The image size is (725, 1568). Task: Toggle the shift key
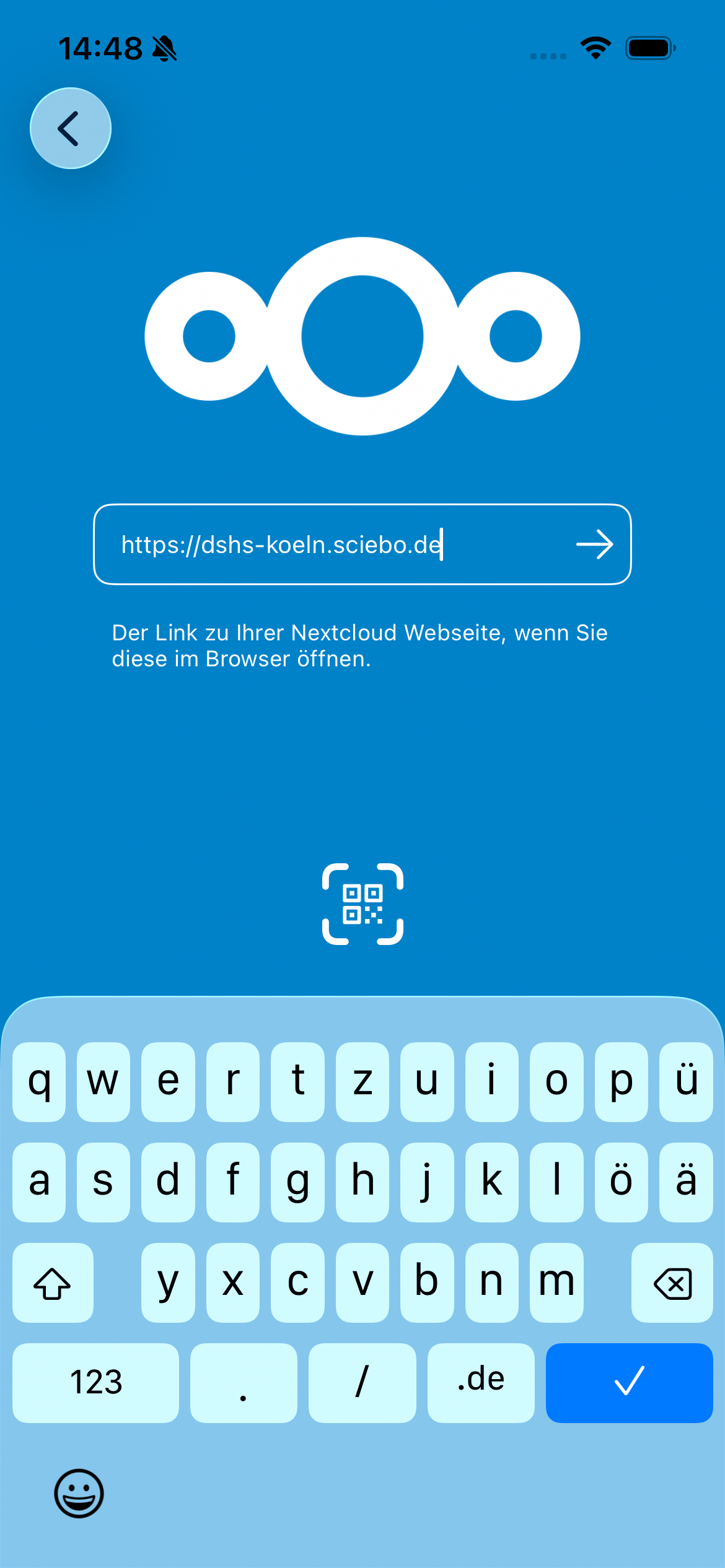coord(53,1283)
